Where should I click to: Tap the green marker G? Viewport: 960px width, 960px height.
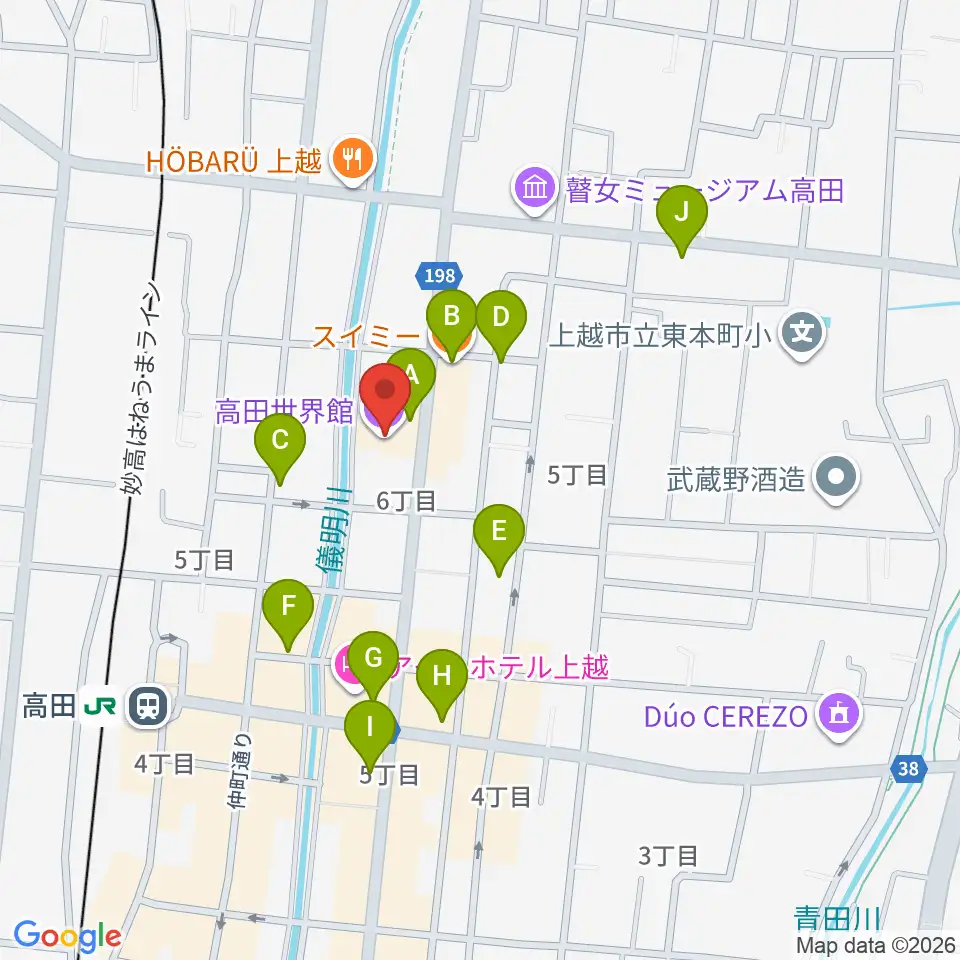[373, 663]
